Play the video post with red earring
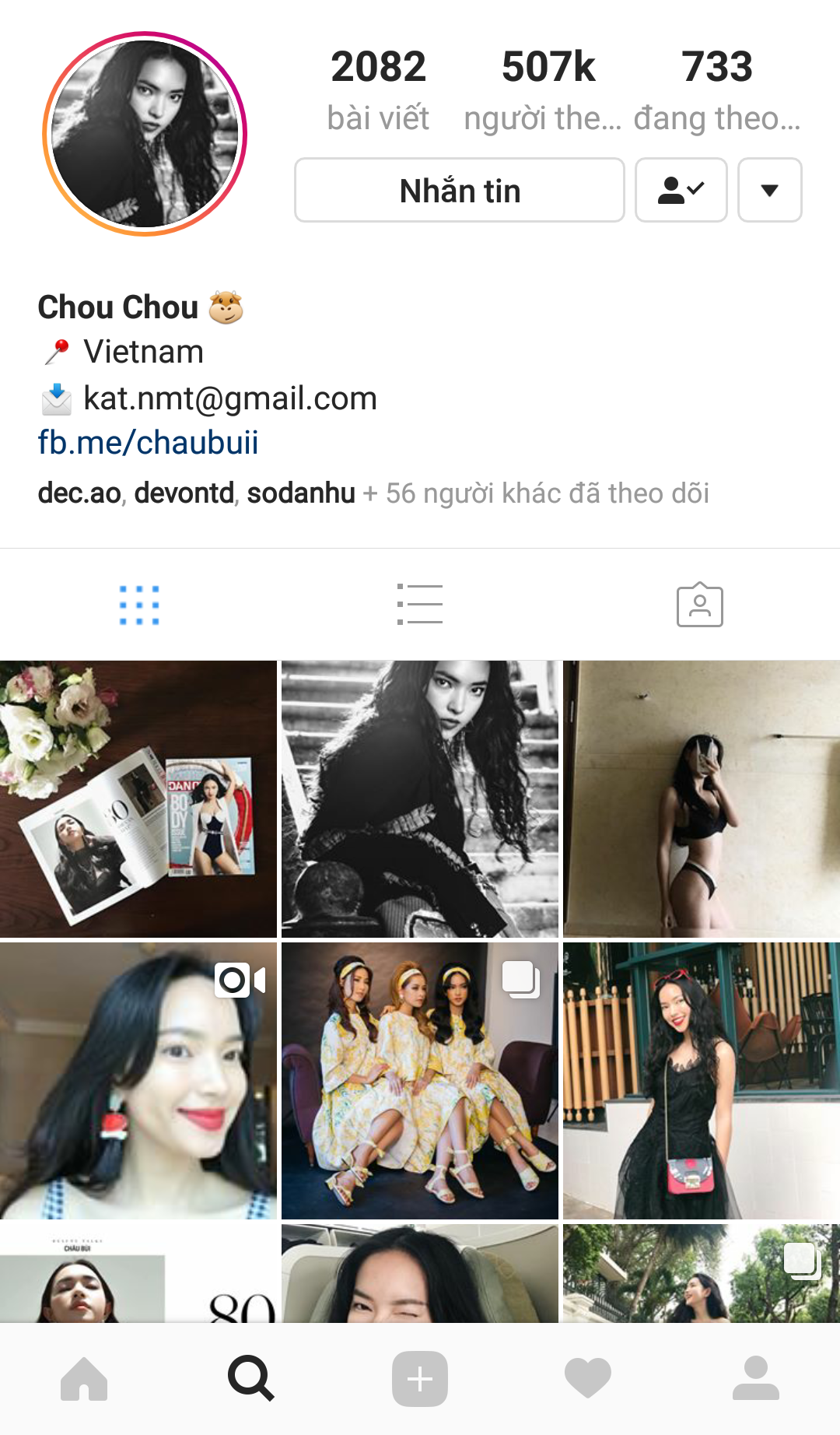Viewport: 840px width, 1435px height. (138, 1080)
